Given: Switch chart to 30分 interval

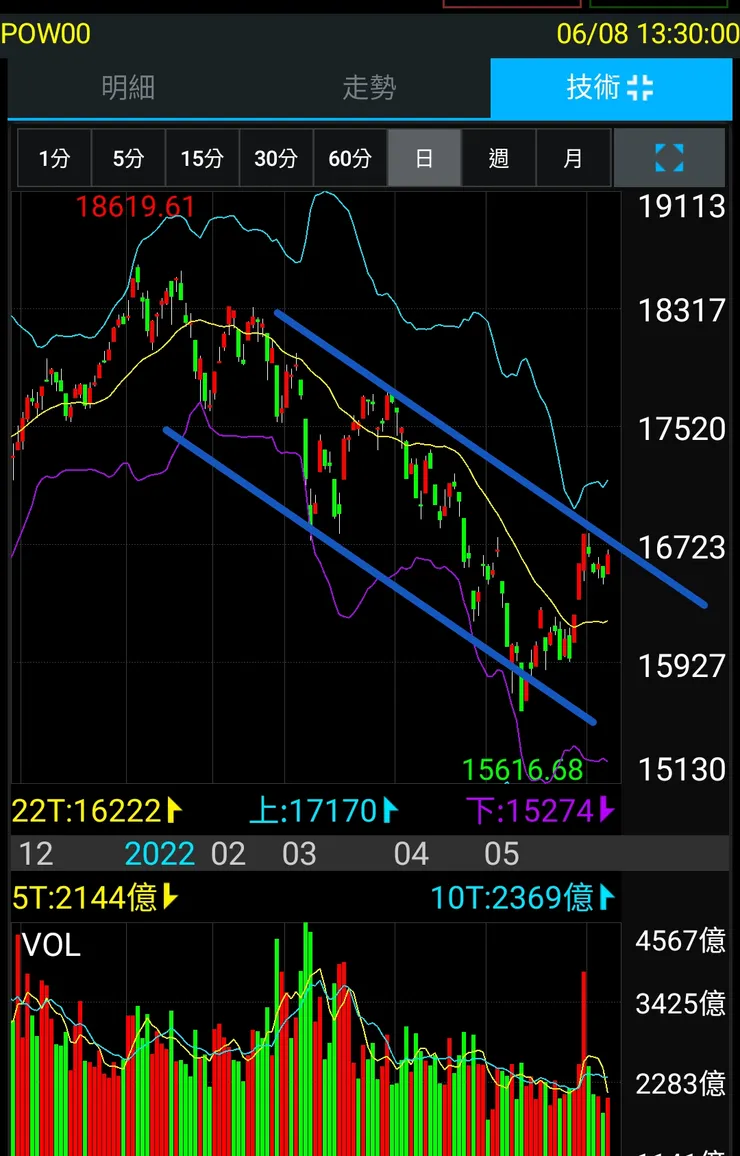Looking at the screenshot, I should point(276,158).
